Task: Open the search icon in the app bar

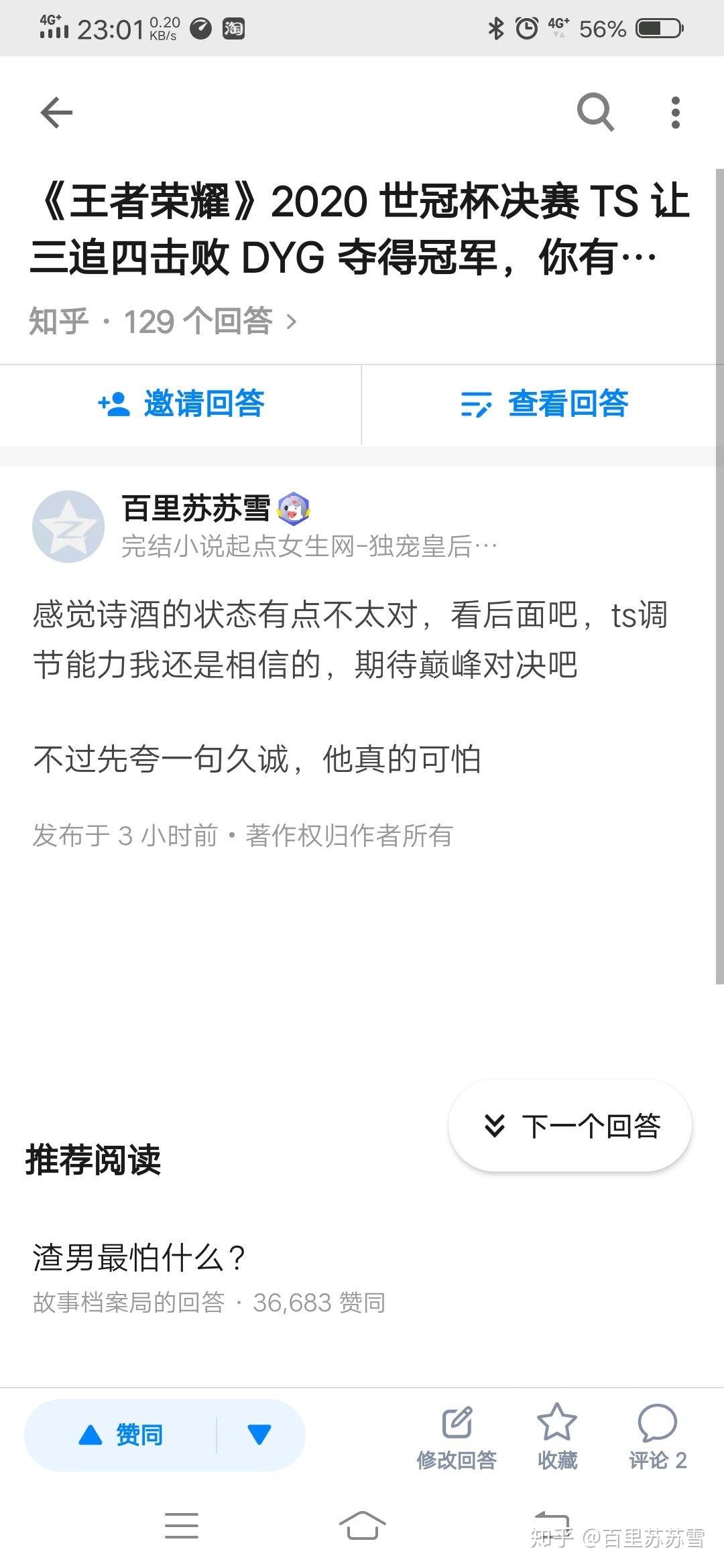Action: (x=595, y=112)
